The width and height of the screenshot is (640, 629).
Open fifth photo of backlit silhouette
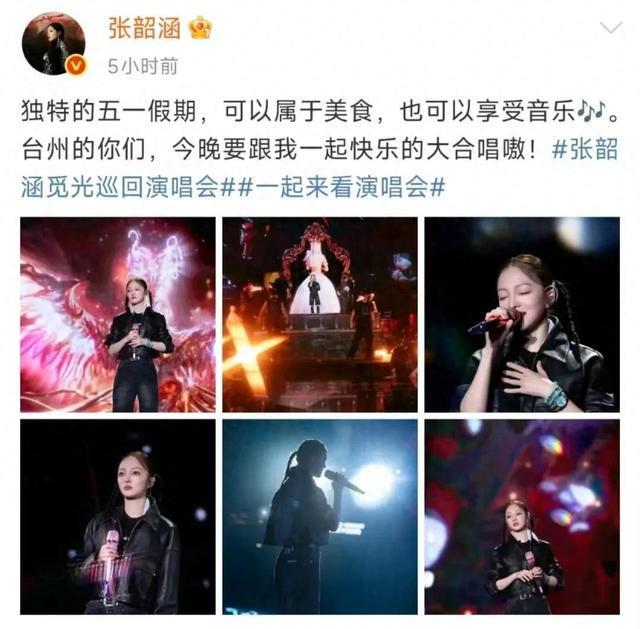(320, 516)
